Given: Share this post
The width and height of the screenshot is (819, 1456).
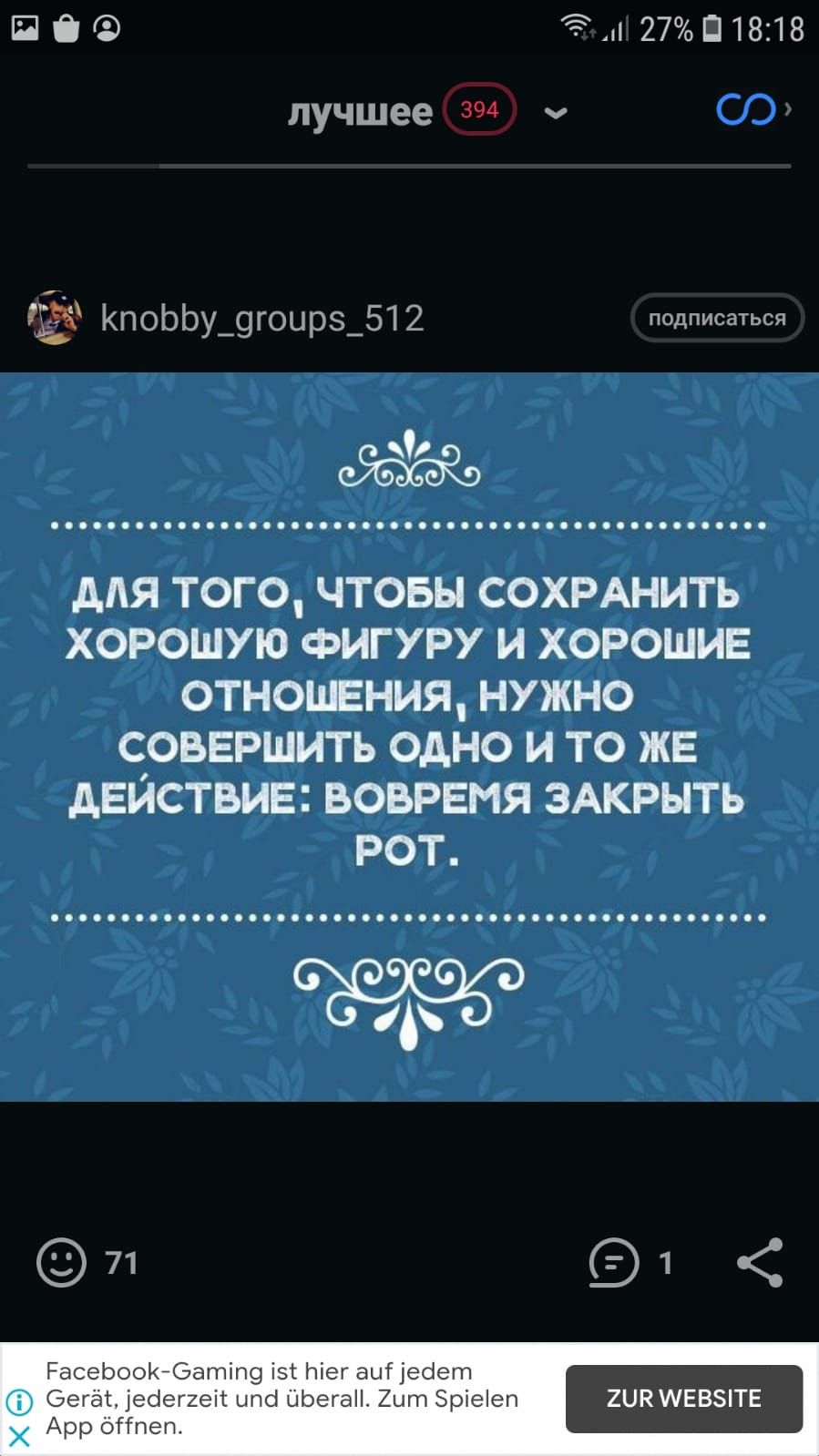Looking at the screenshot, I should coord(760,1262).
